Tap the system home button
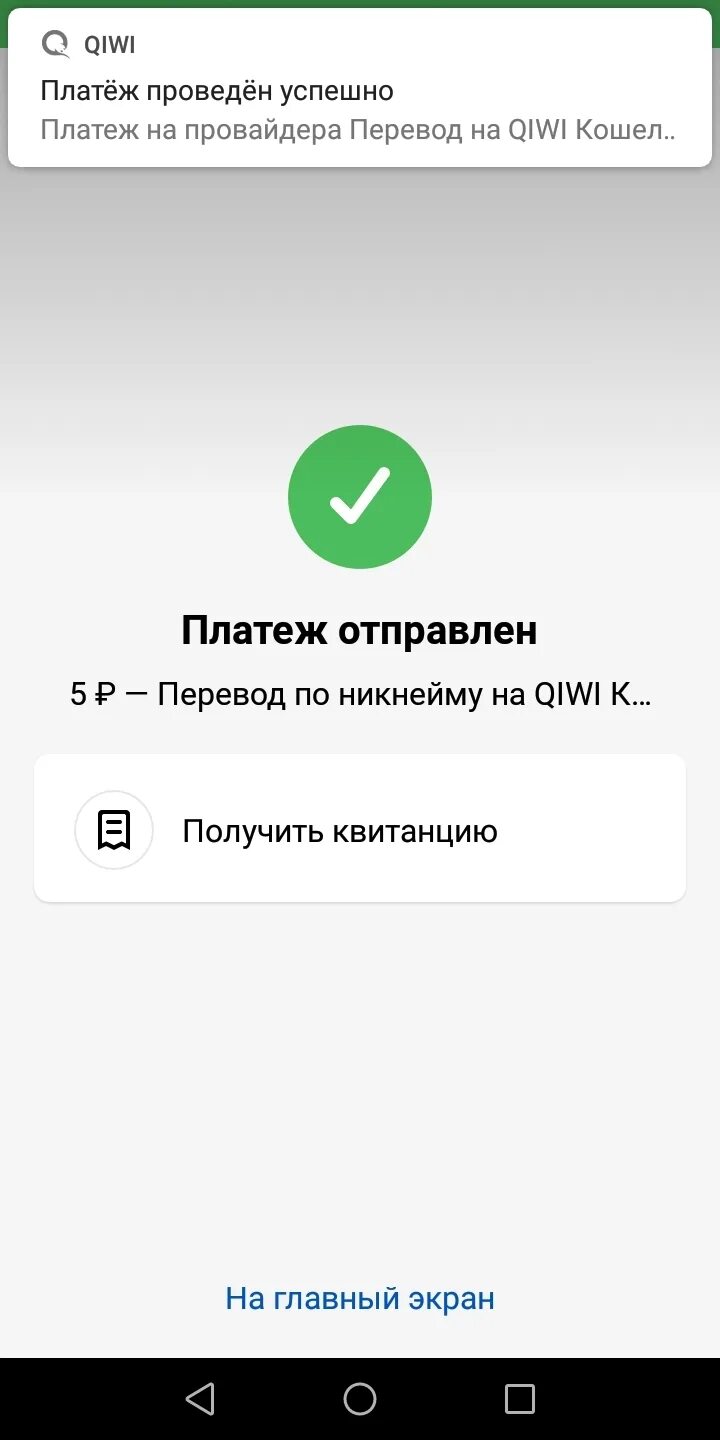The width and height of the screenshot is (720, 1440). [360, 1399]
